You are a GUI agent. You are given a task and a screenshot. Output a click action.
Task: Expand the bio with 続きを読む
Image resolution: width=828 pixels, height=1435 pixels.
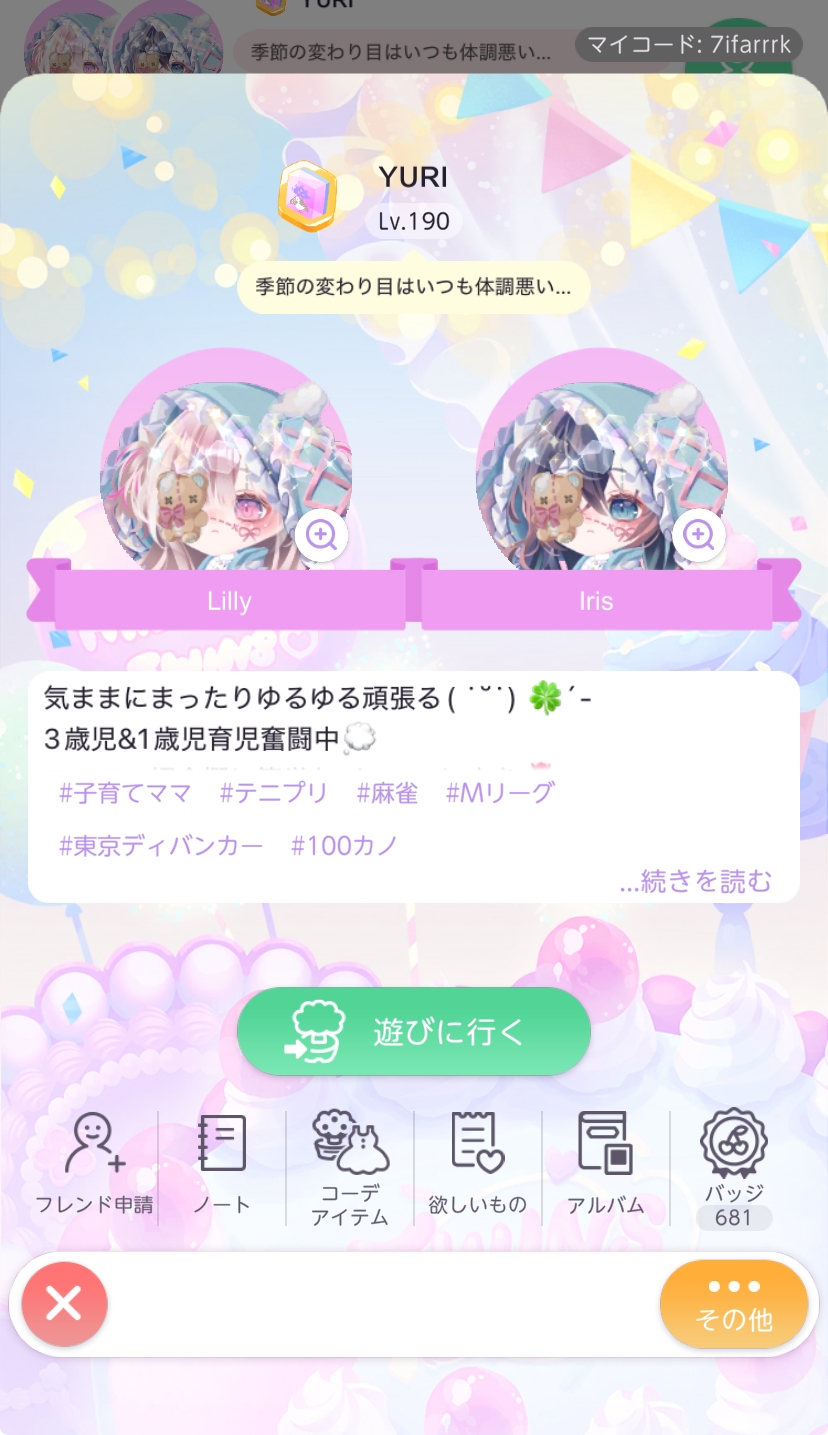pyautogui.click(x=695, y=881)
